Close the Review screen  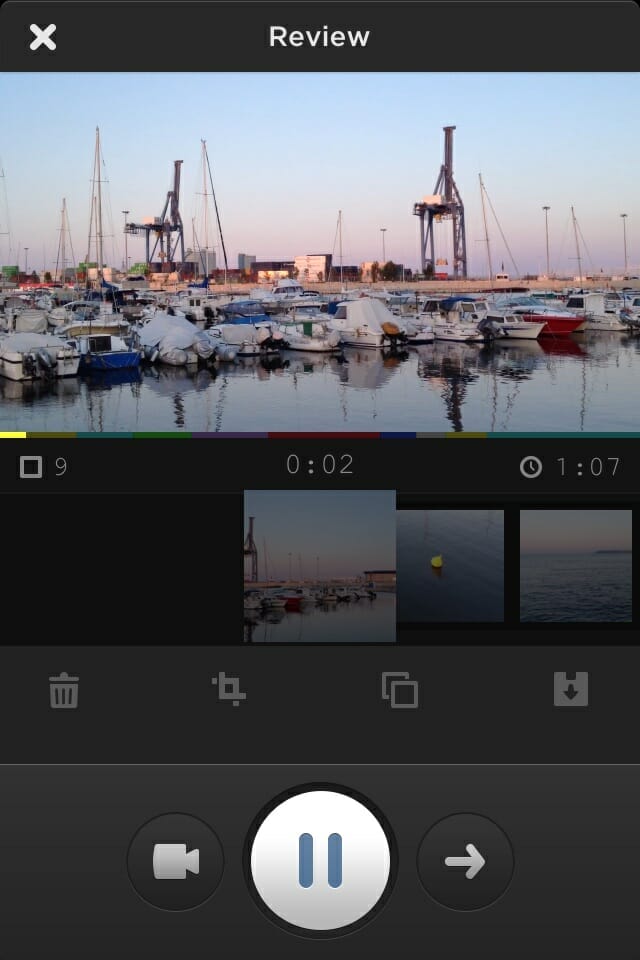(x=43, y=37)
